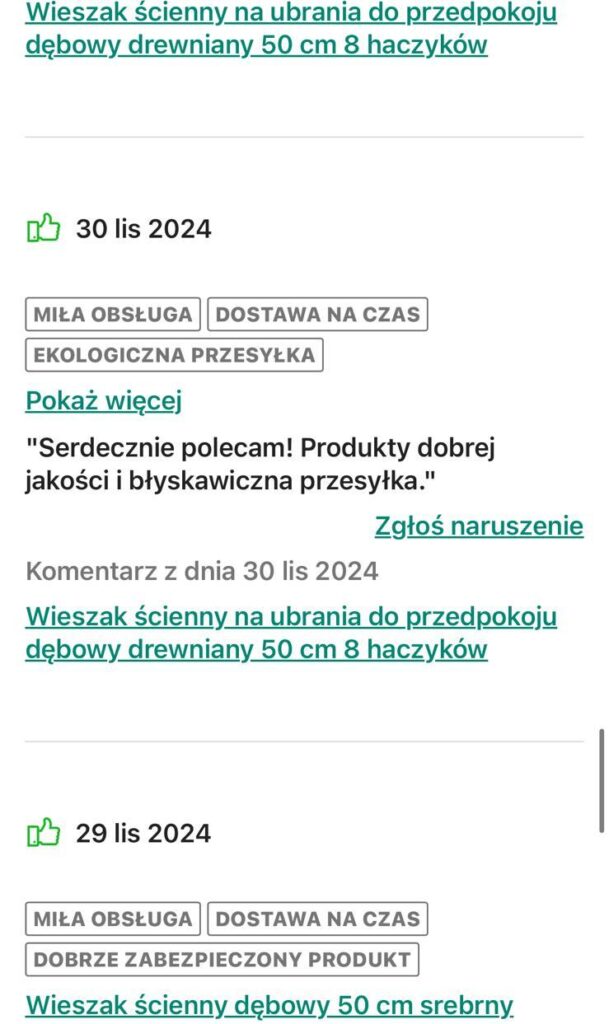The height and width of the screenshot is (1024, 609).
Task: Report the review via Zgłoś naruszenie
Action: point(478,525)
